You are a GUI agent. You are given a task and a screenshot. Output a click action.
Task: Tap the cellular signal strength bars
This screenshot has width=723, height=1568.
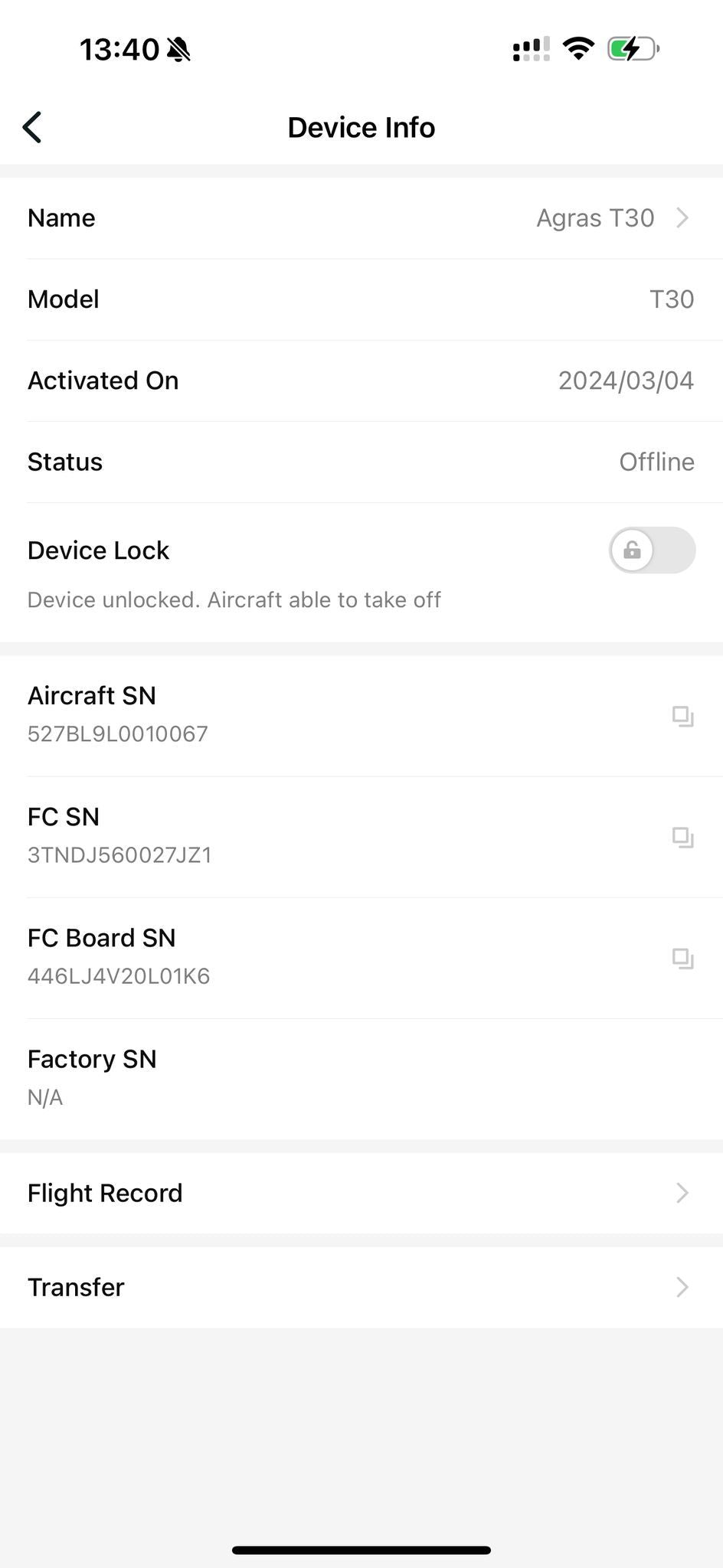(x=530, y=47)
